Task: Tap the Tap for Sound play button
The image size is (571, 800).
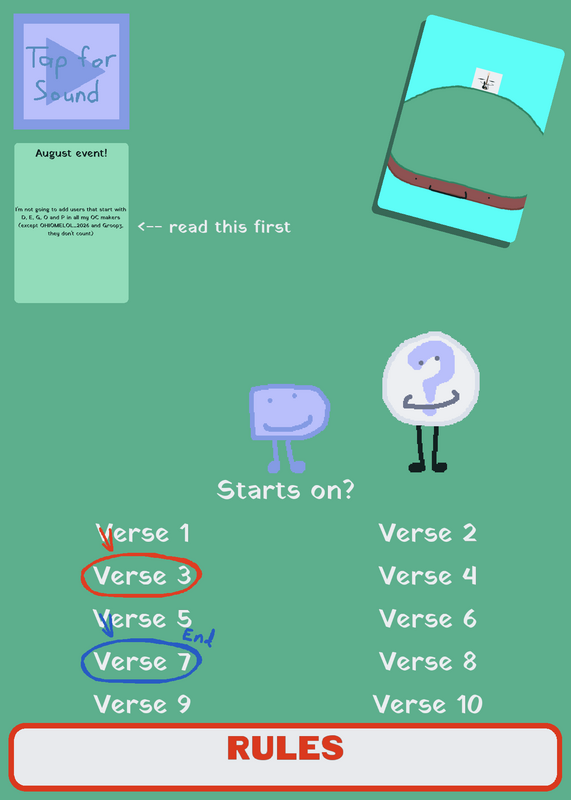Action: pos(71,71)
